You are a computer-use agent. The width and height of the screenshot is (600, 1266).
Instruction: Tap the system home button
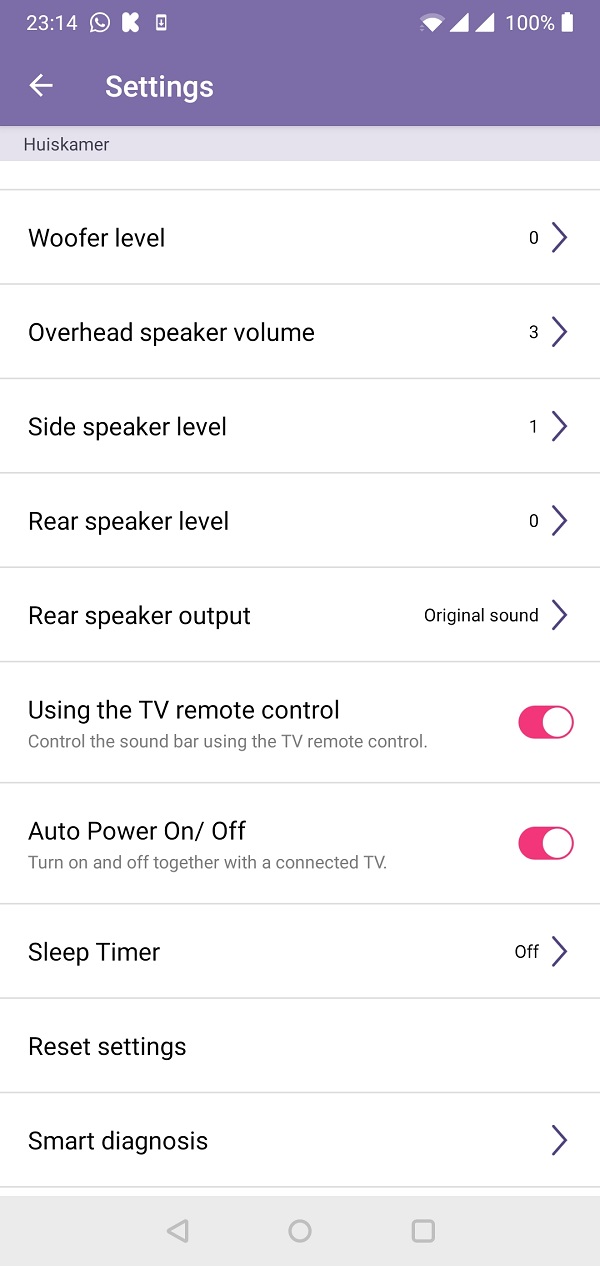(x=300, y=1231)
